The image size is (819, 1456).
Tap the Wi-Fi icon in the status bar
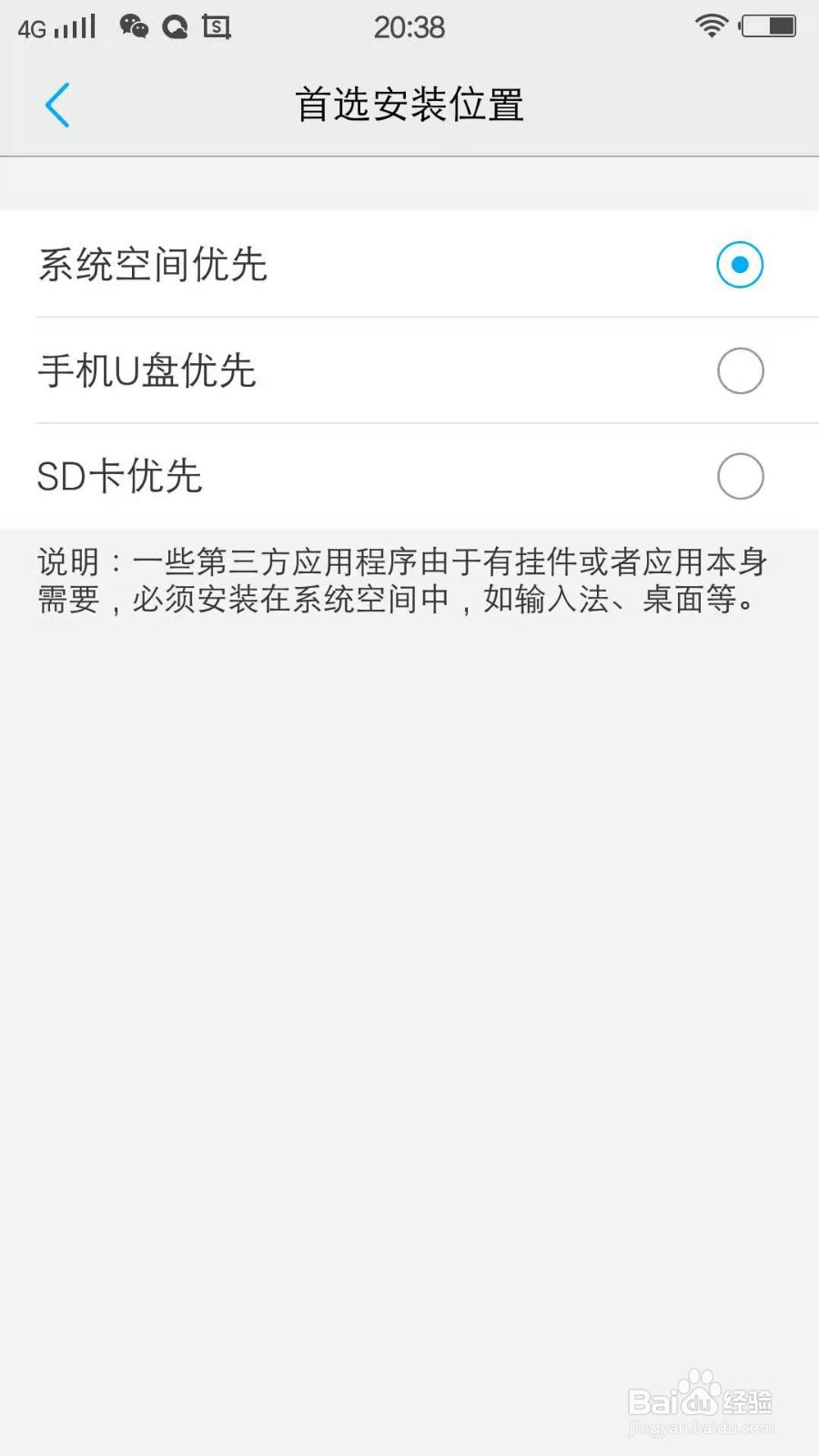click(711, 26)
